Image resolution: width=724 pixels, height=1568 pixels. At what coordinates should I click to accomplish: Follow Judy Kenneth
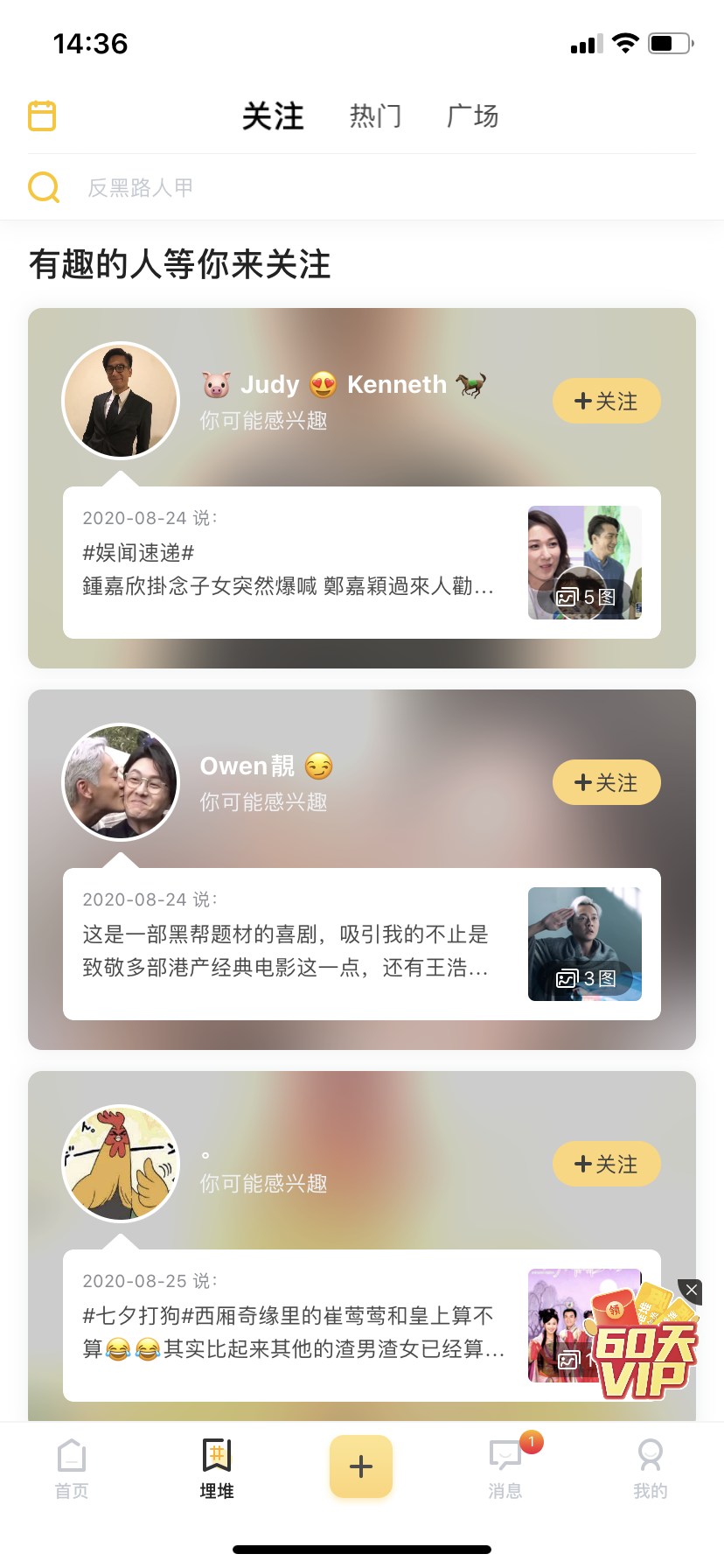[606, 401]
